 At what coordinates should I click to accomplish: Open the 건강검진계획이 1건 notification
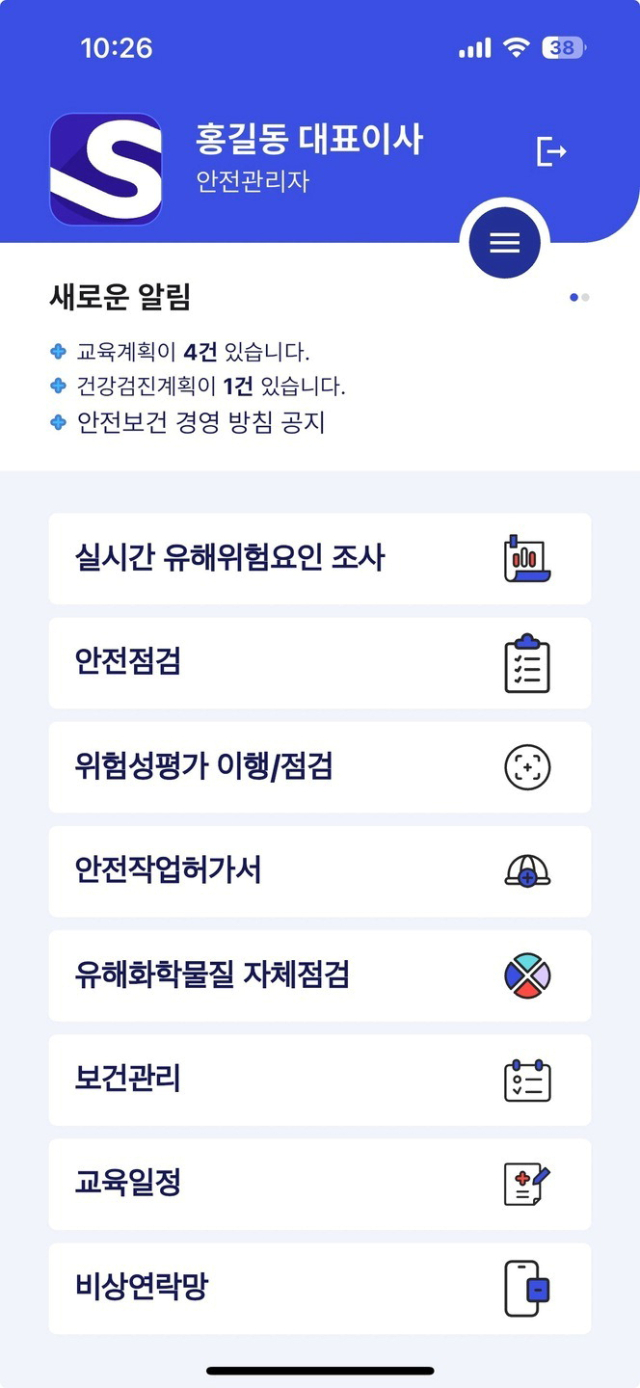(x=211, y=387)
